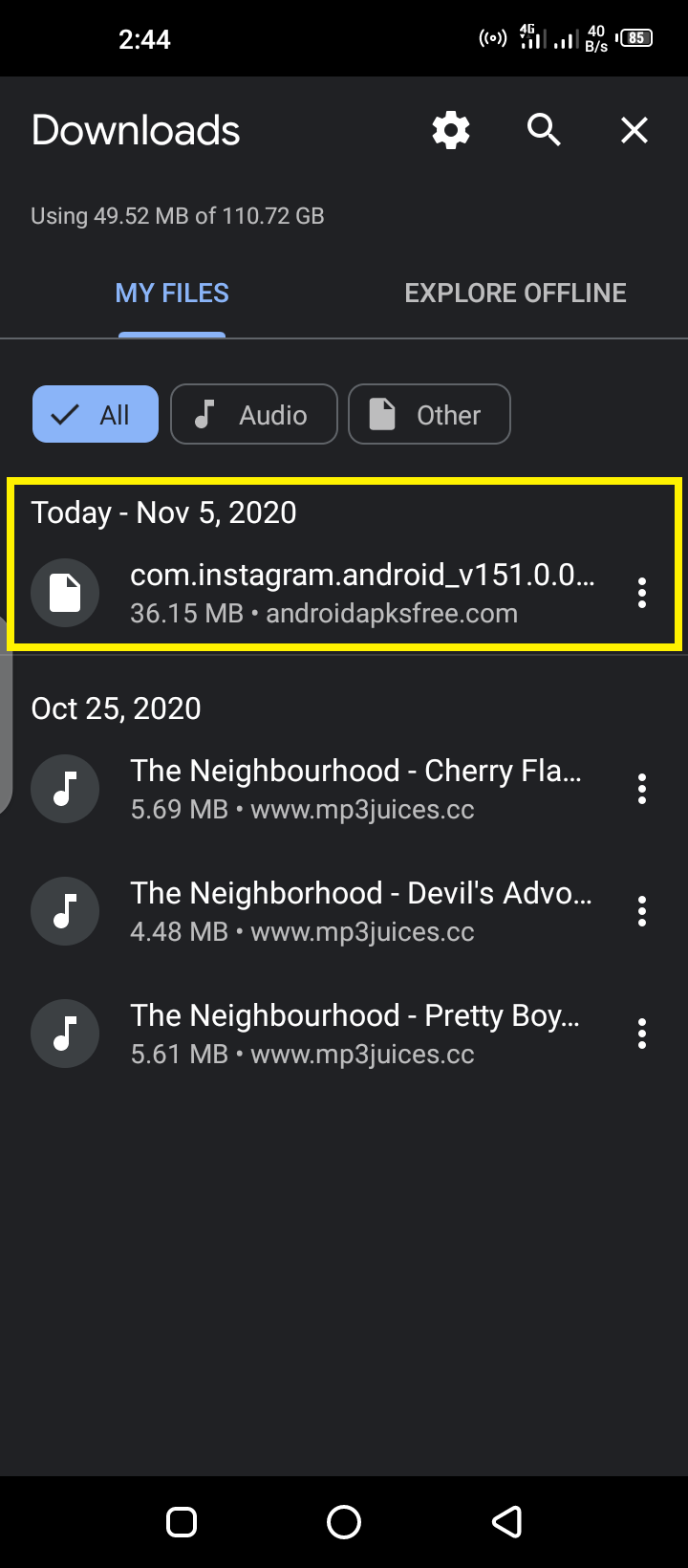Open options menu for Pretty Boy track
688x1568 pixels.
click(641, 1034)
